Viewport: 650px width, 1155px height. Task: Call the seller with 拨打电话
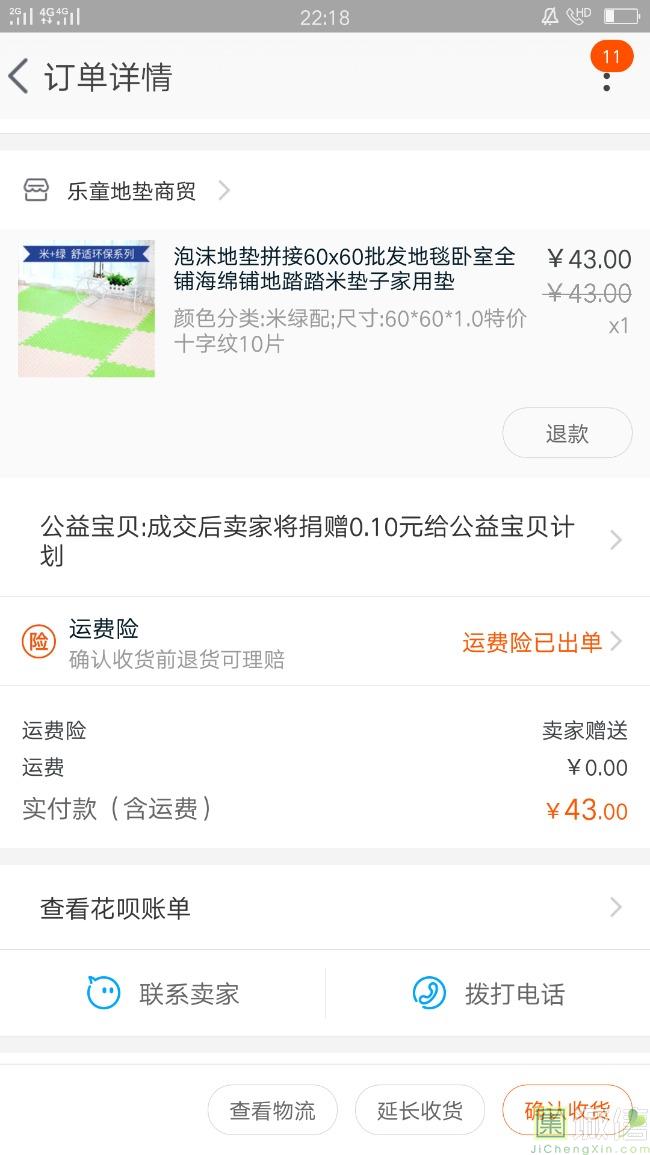click(488, 994)
